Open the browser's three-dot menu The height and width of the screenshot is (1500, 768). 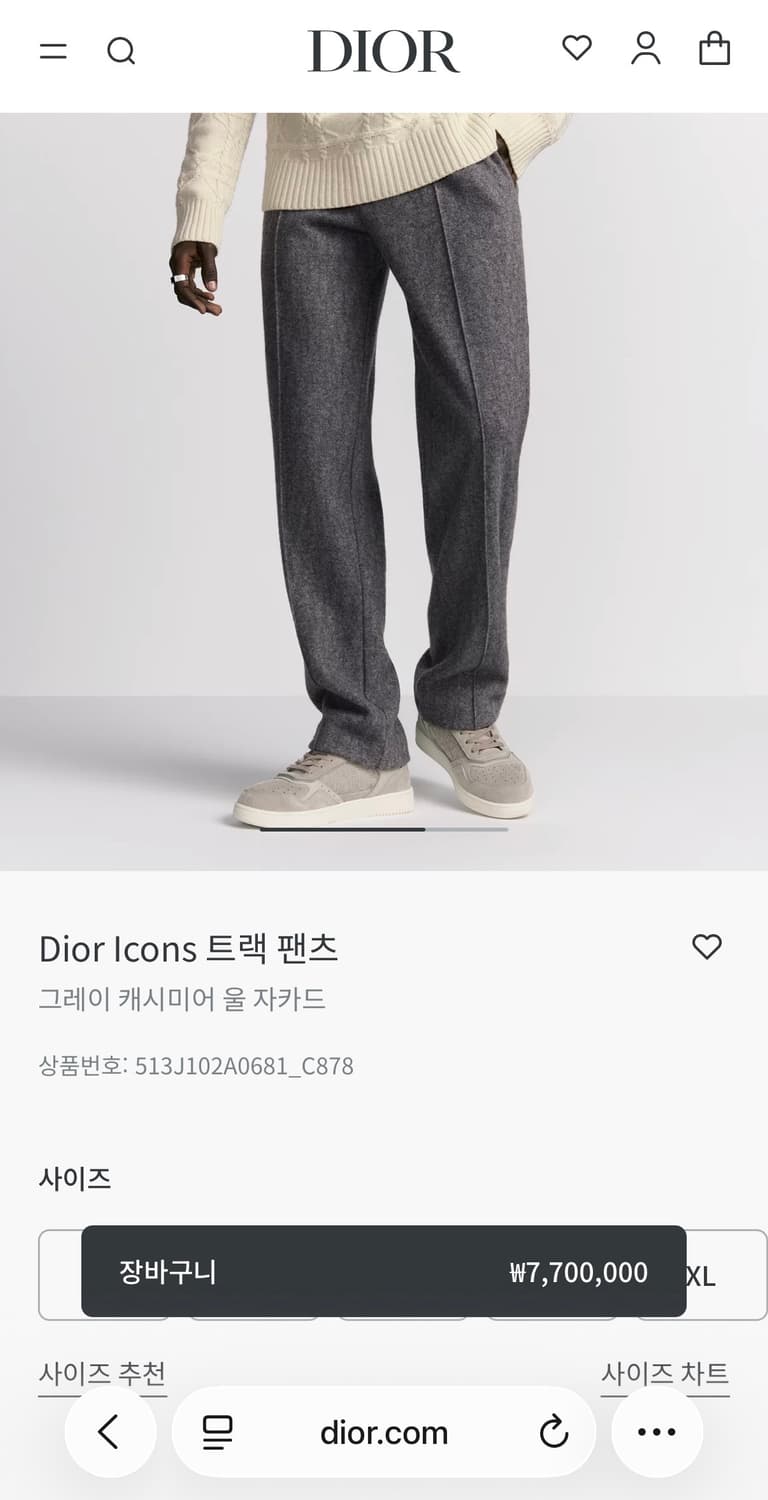click(657, 1432)
